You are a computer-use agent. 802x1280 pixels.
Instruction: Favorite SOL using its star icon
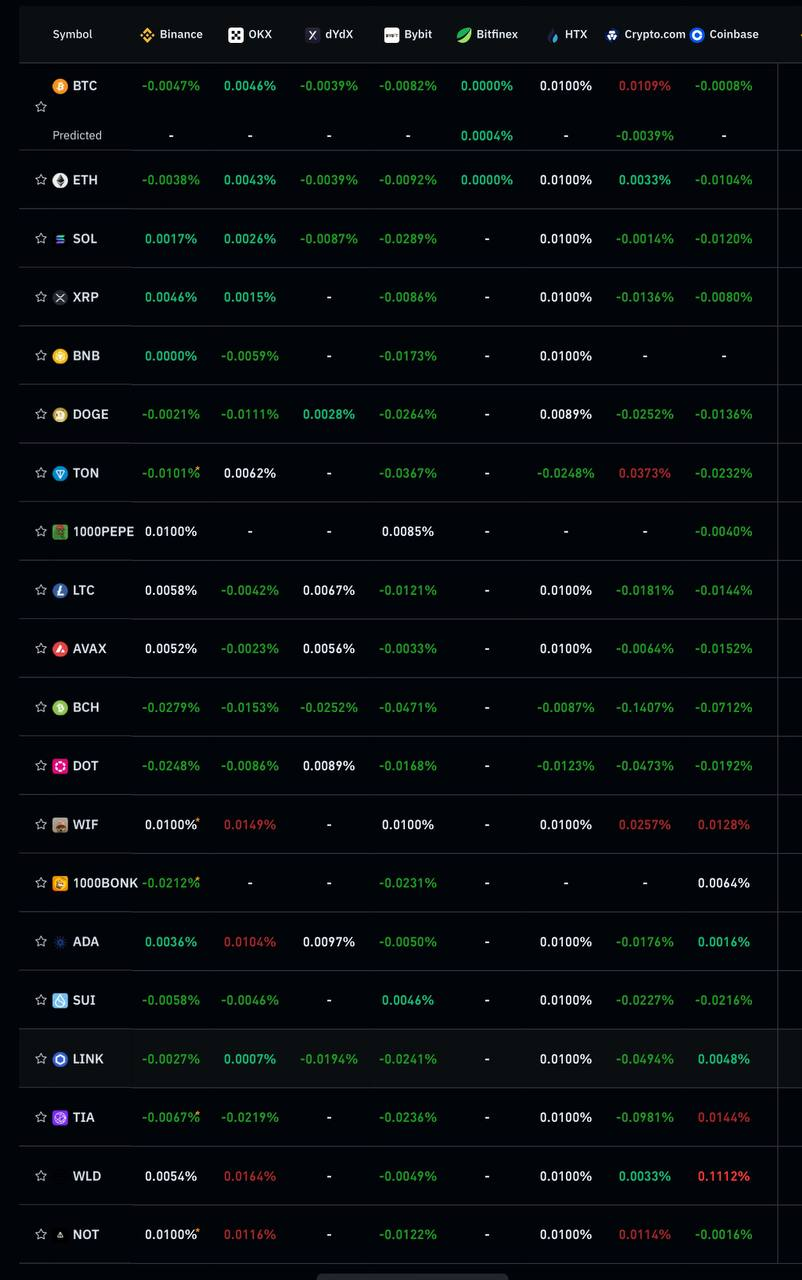[41, 238]
